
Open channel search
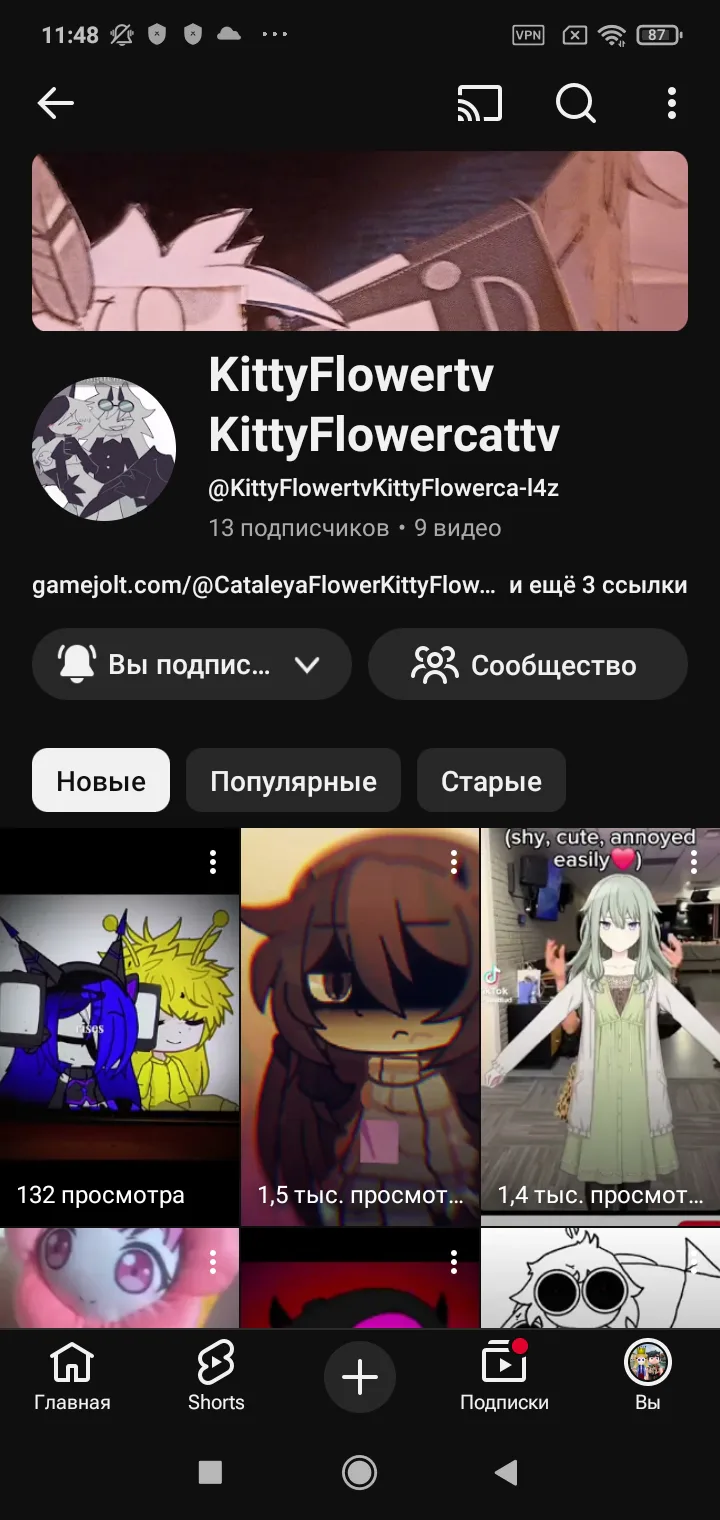(575, 103)
